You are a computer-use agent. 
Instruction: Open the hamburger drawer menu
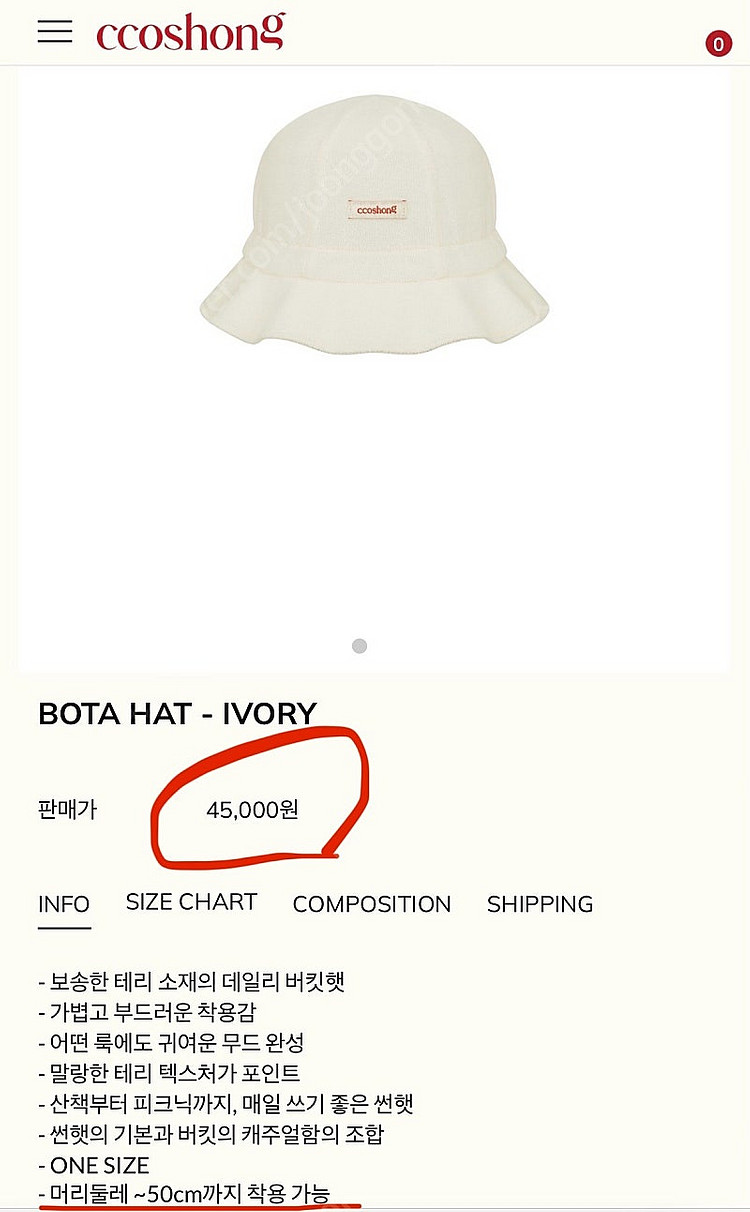pyautogui.click(x=55, y=31)
